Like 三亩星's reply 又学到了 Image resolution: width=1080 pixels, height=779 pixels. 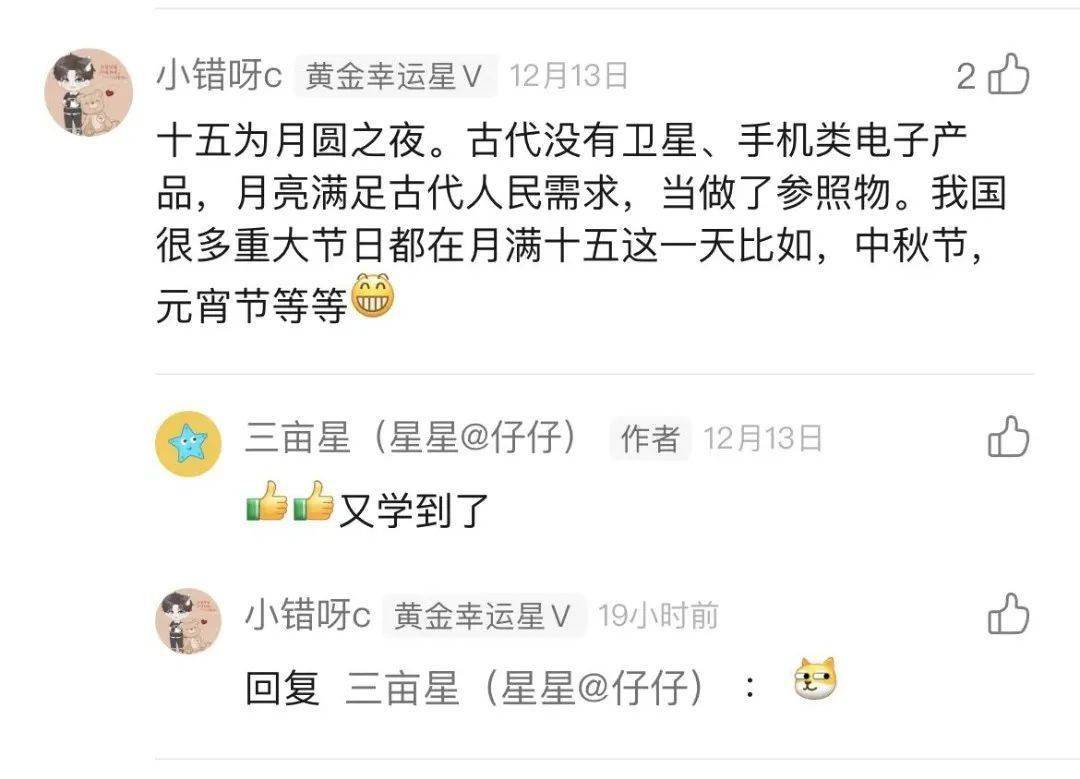click(1008, 438)
